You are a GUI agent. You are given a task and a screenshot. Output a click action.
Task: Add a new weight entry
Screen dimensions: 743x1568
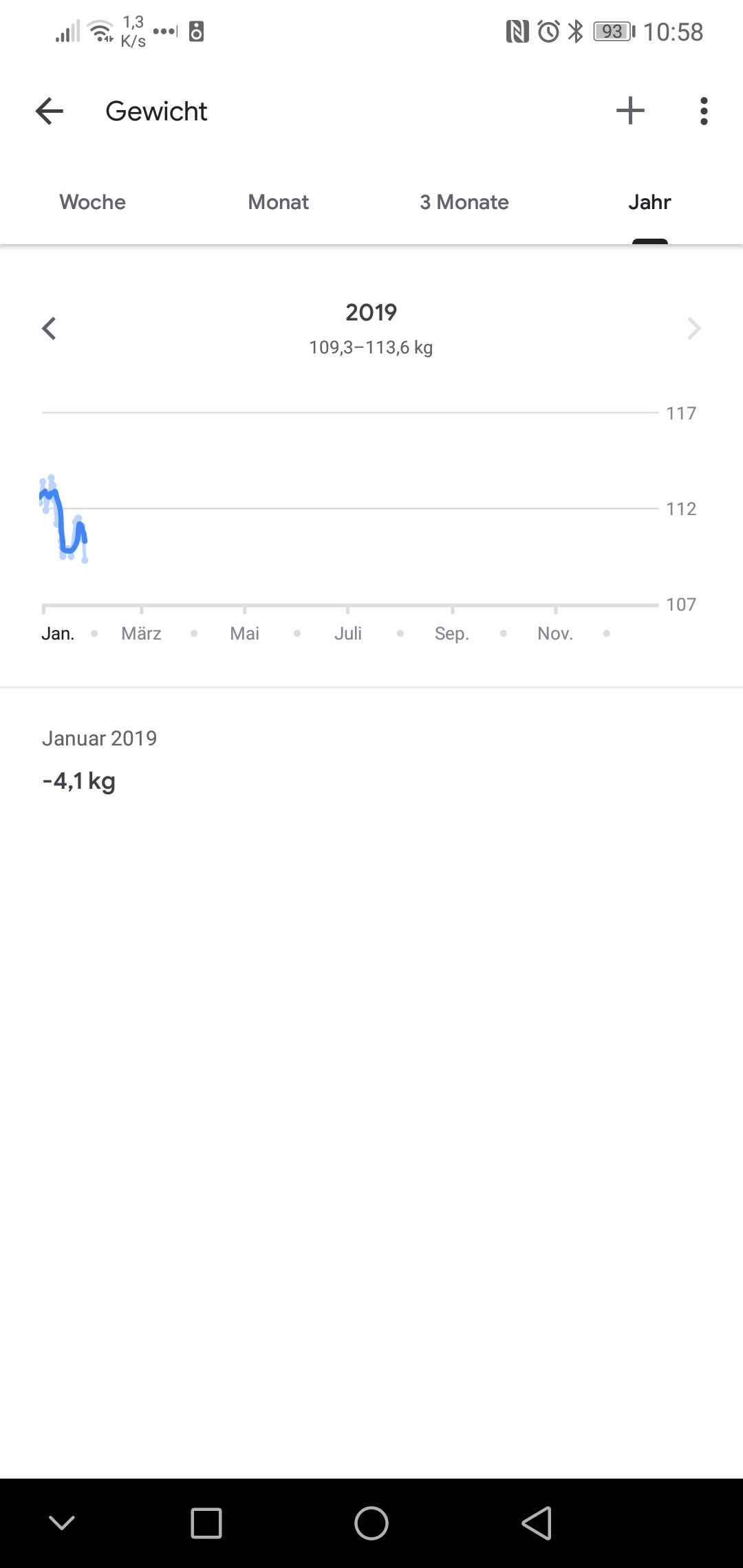(x=630, y=111)
